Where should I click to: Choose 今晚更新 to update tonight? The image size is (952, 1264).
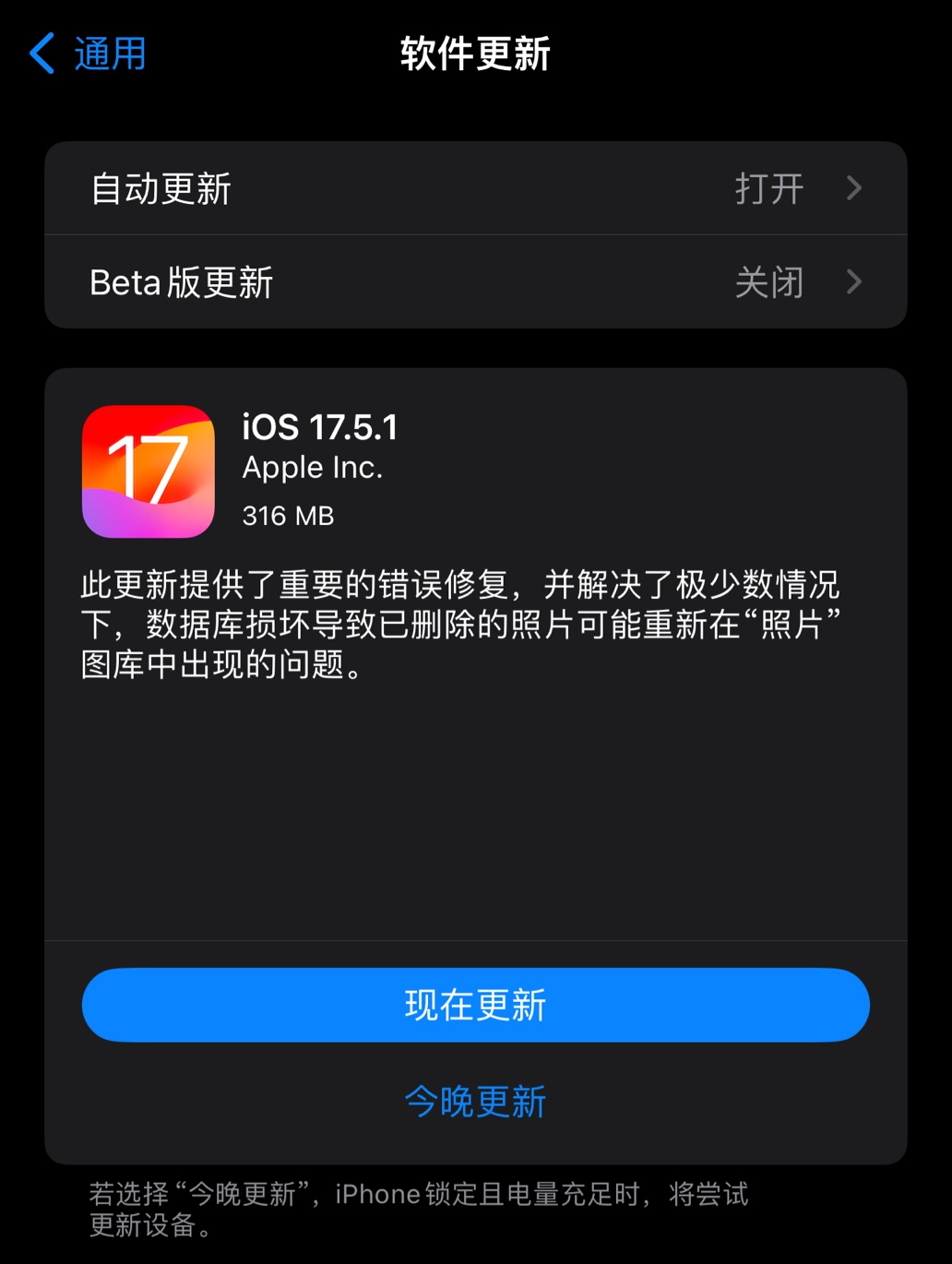tap(475, 1101)
